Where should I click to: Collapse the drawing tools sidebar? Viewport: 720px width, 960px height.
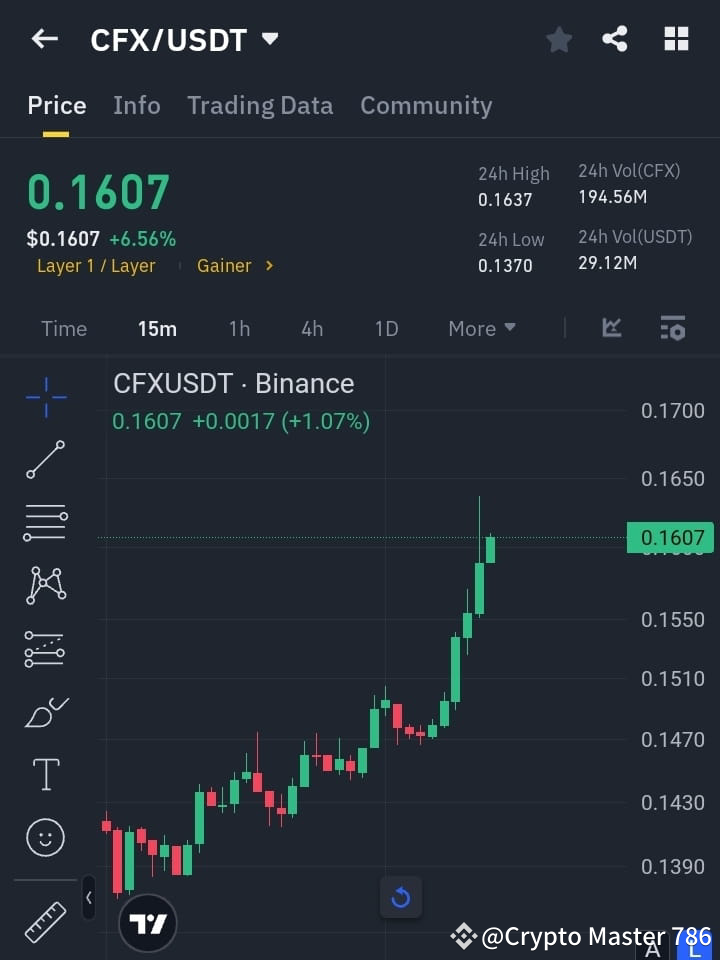pyautogui.click(x=89, y=897)
